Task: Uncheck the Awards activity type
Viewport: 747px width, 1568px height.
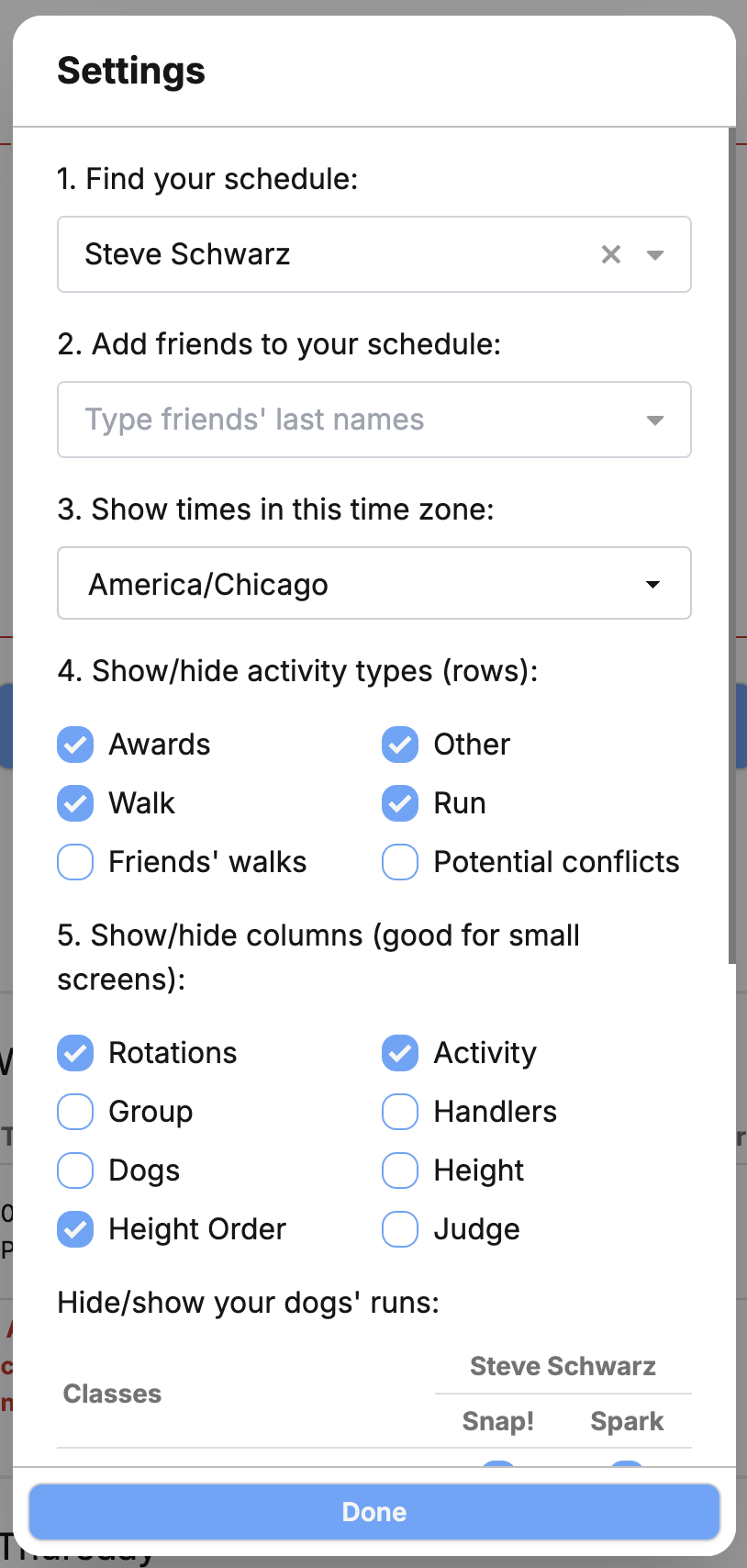Action: click(75, 745)
